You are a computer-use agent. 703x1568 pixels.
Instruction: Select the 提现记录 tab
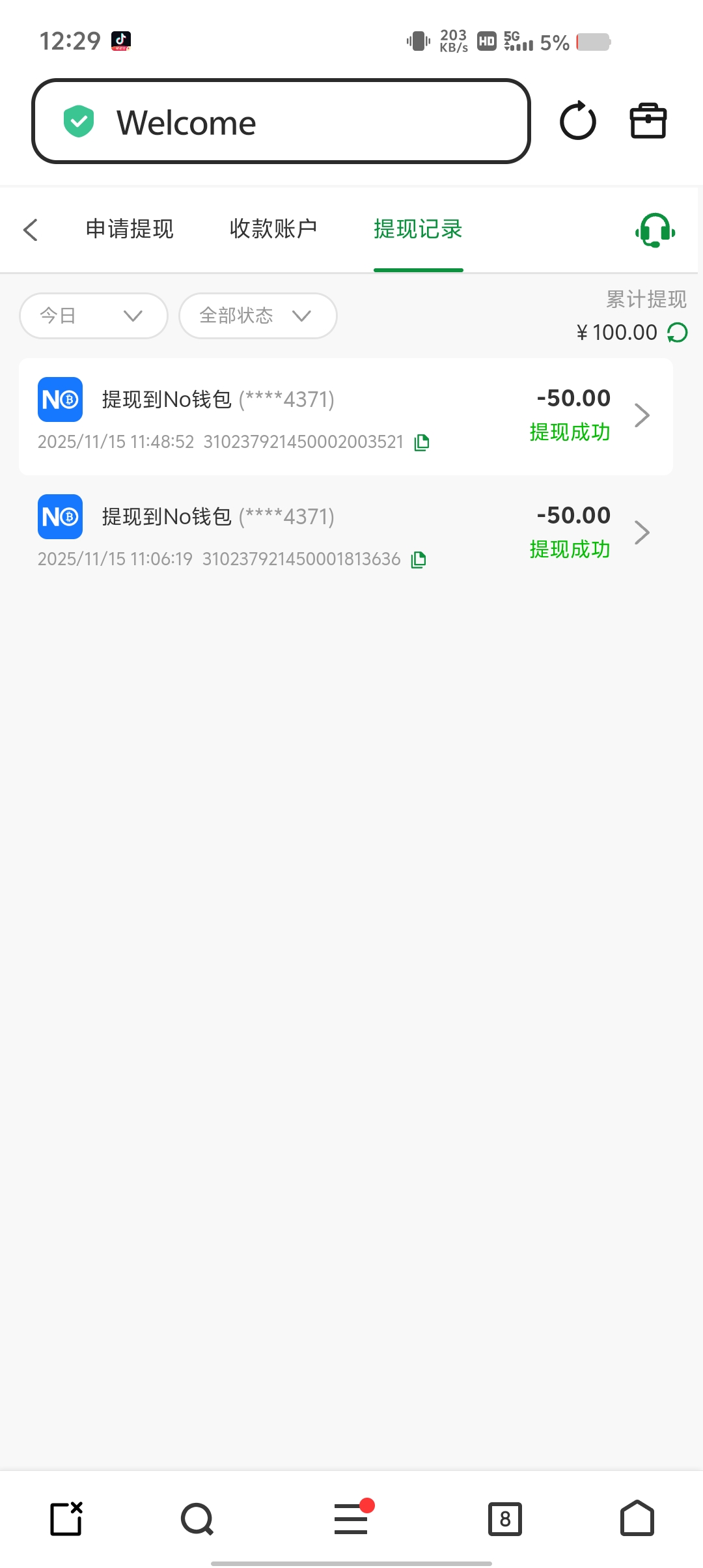(x=418, y=229)
